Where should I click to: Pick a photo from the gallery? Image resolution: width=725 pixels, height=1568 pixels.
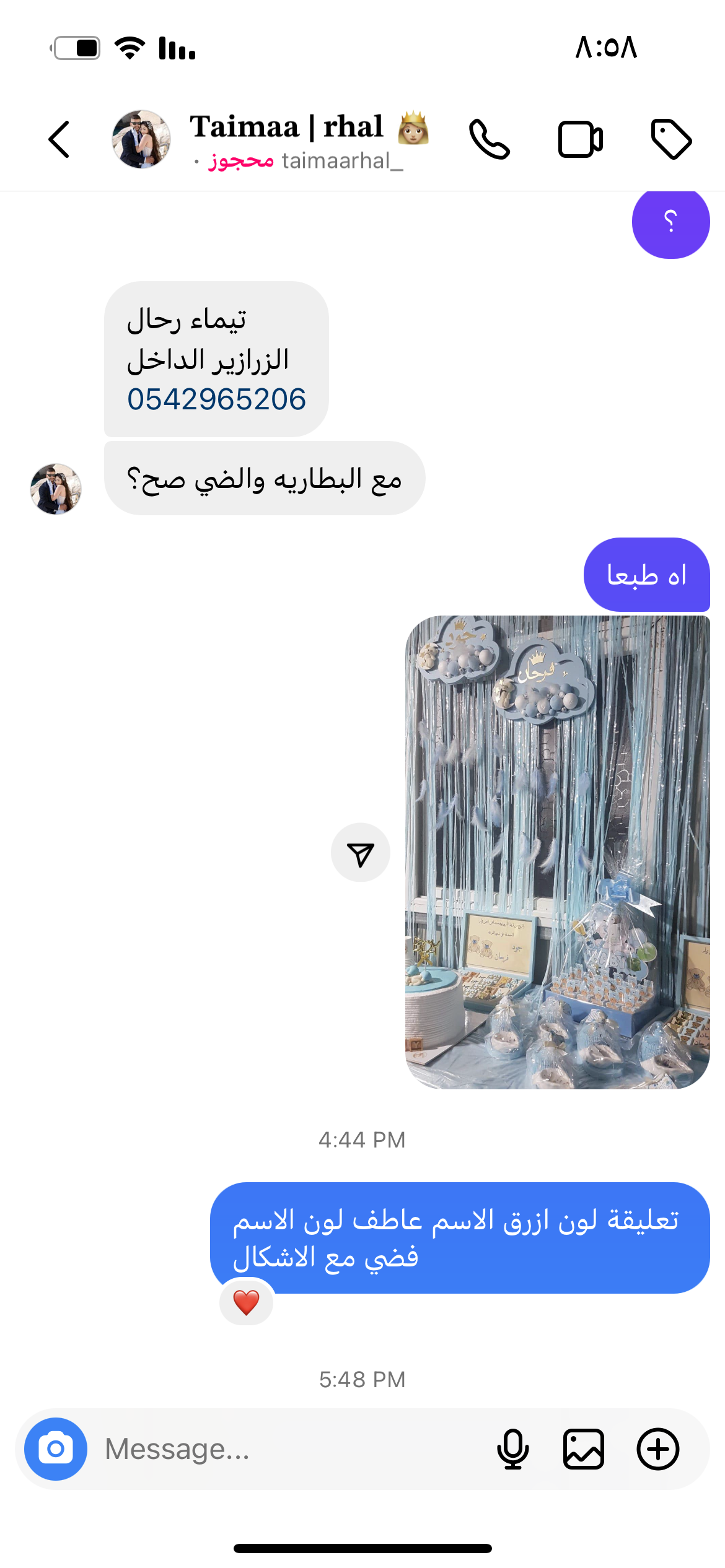click(x=583, y=1449)
